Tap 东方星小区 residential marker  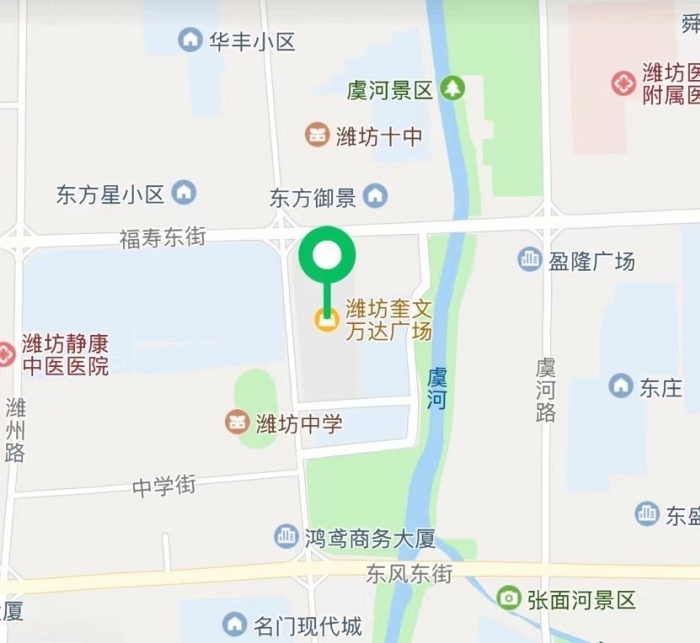184,192
